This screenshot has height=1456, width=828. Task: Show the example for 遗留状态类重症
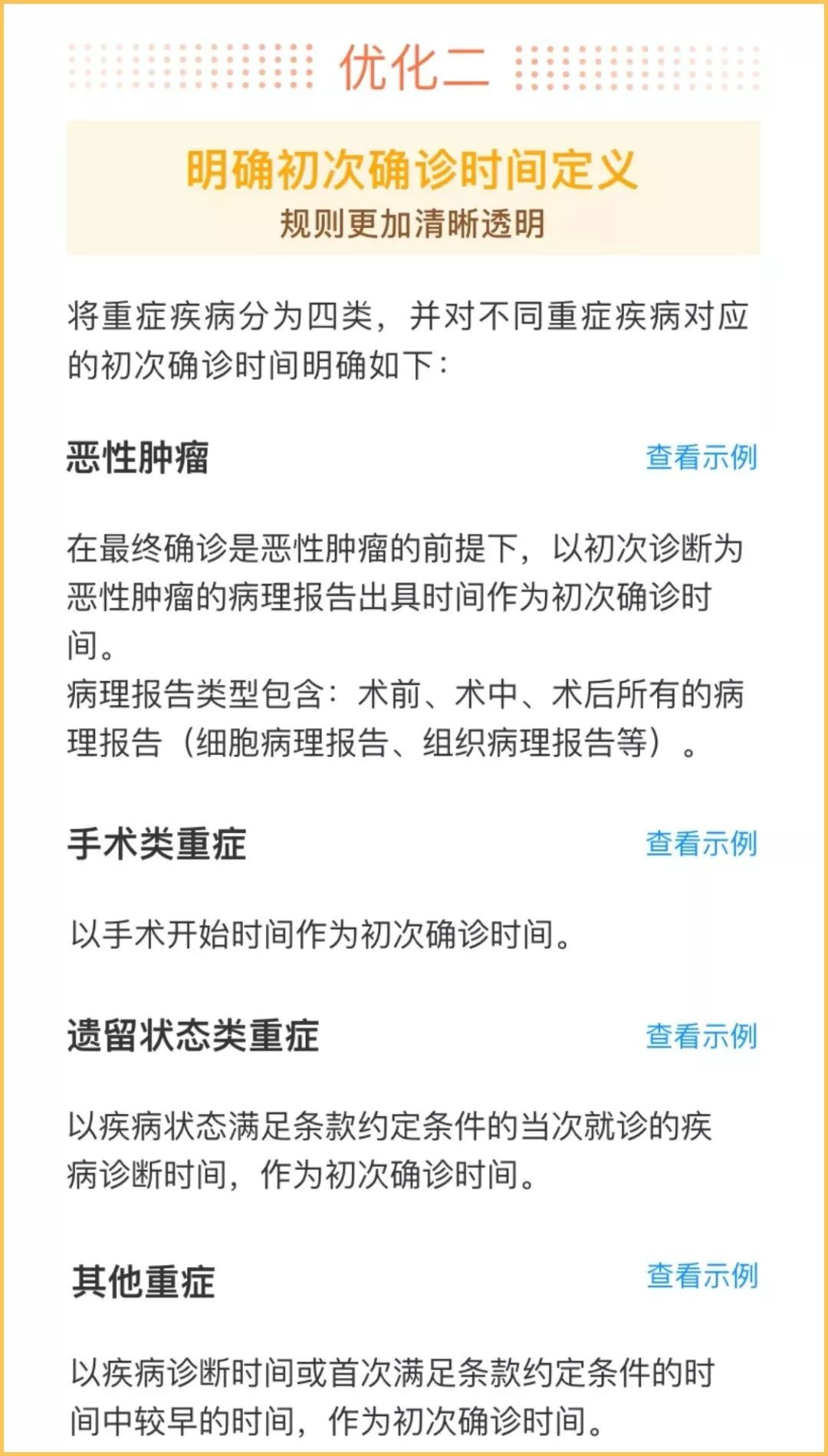coord(701,1036)
